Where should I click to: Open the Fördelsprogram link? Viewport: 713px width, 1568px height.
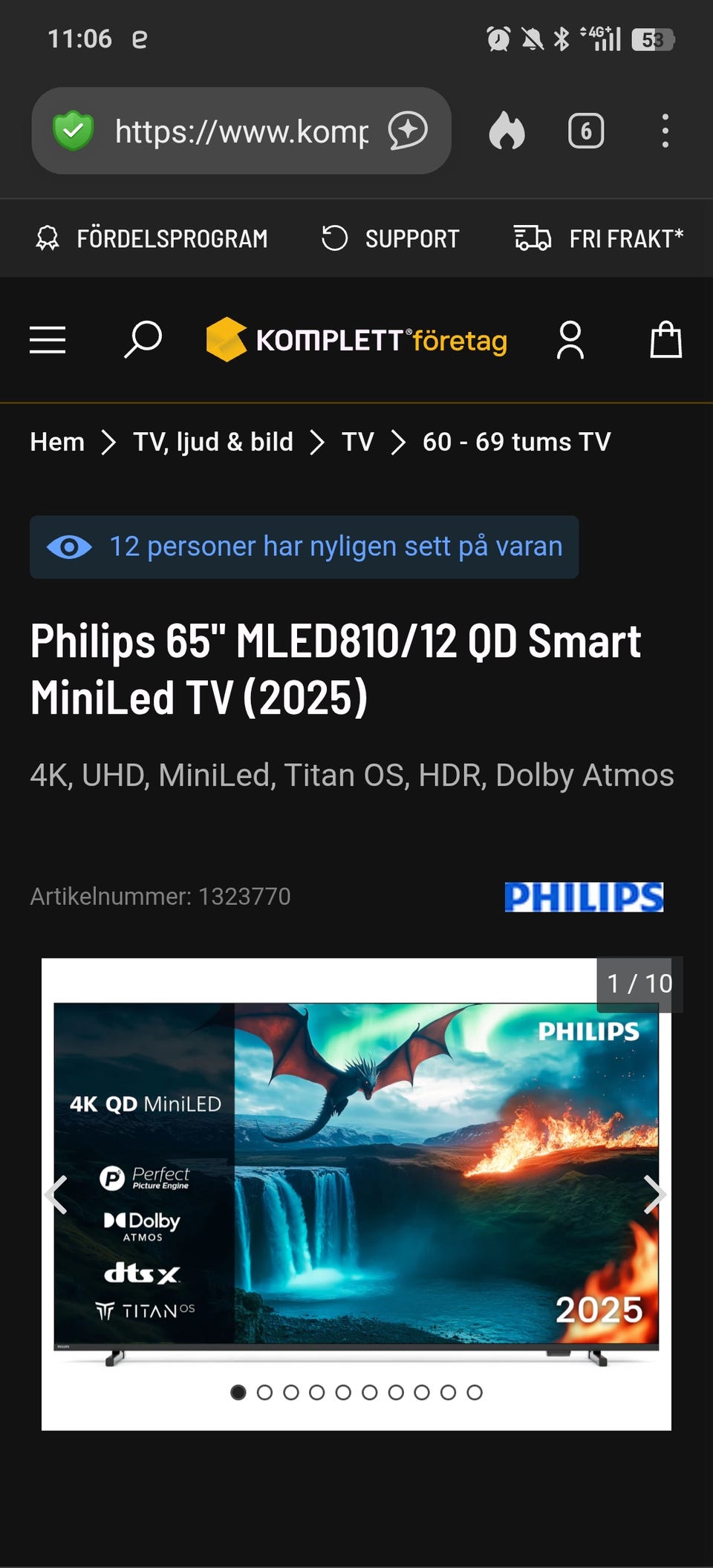[152, 238]
